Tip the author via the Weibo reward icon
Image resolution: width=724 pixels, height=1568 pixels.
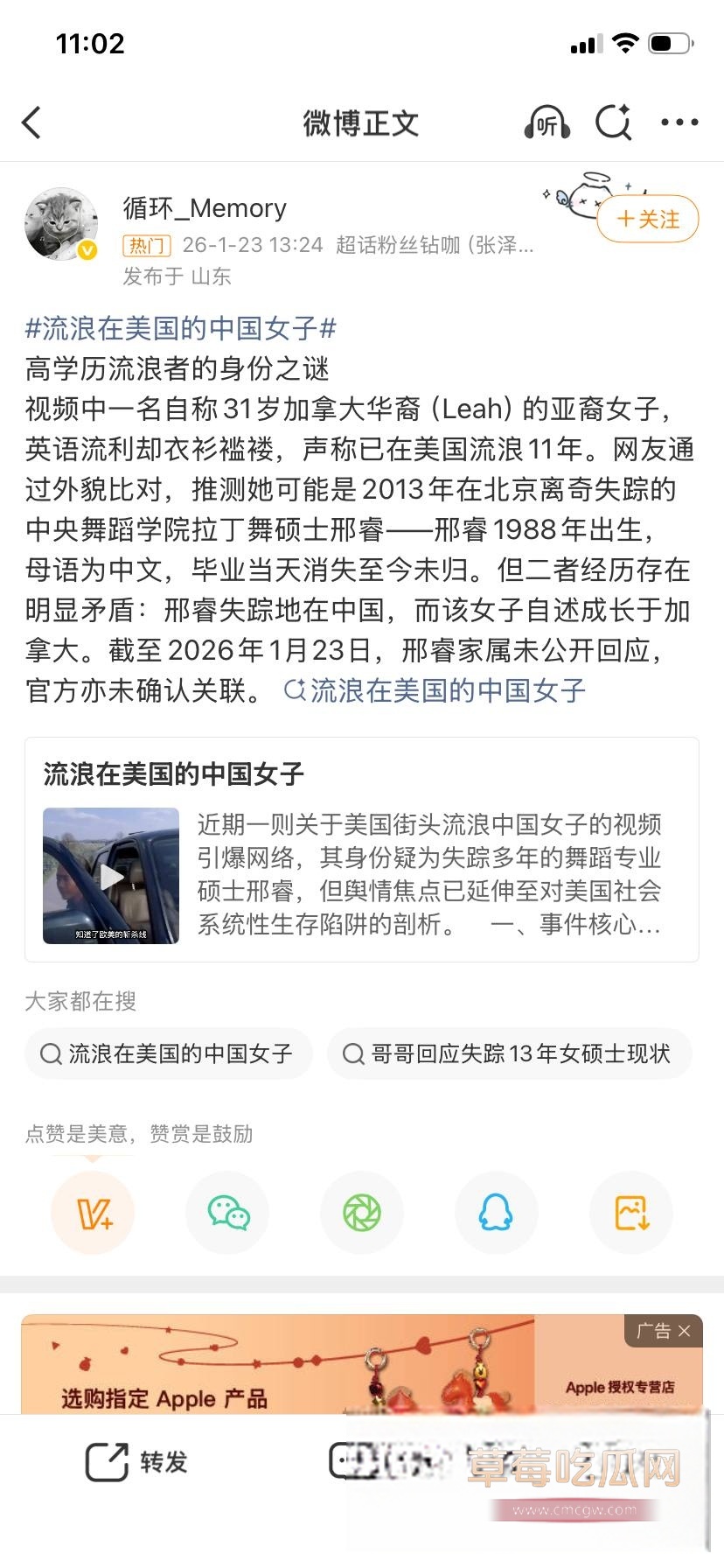point(93,1213)
